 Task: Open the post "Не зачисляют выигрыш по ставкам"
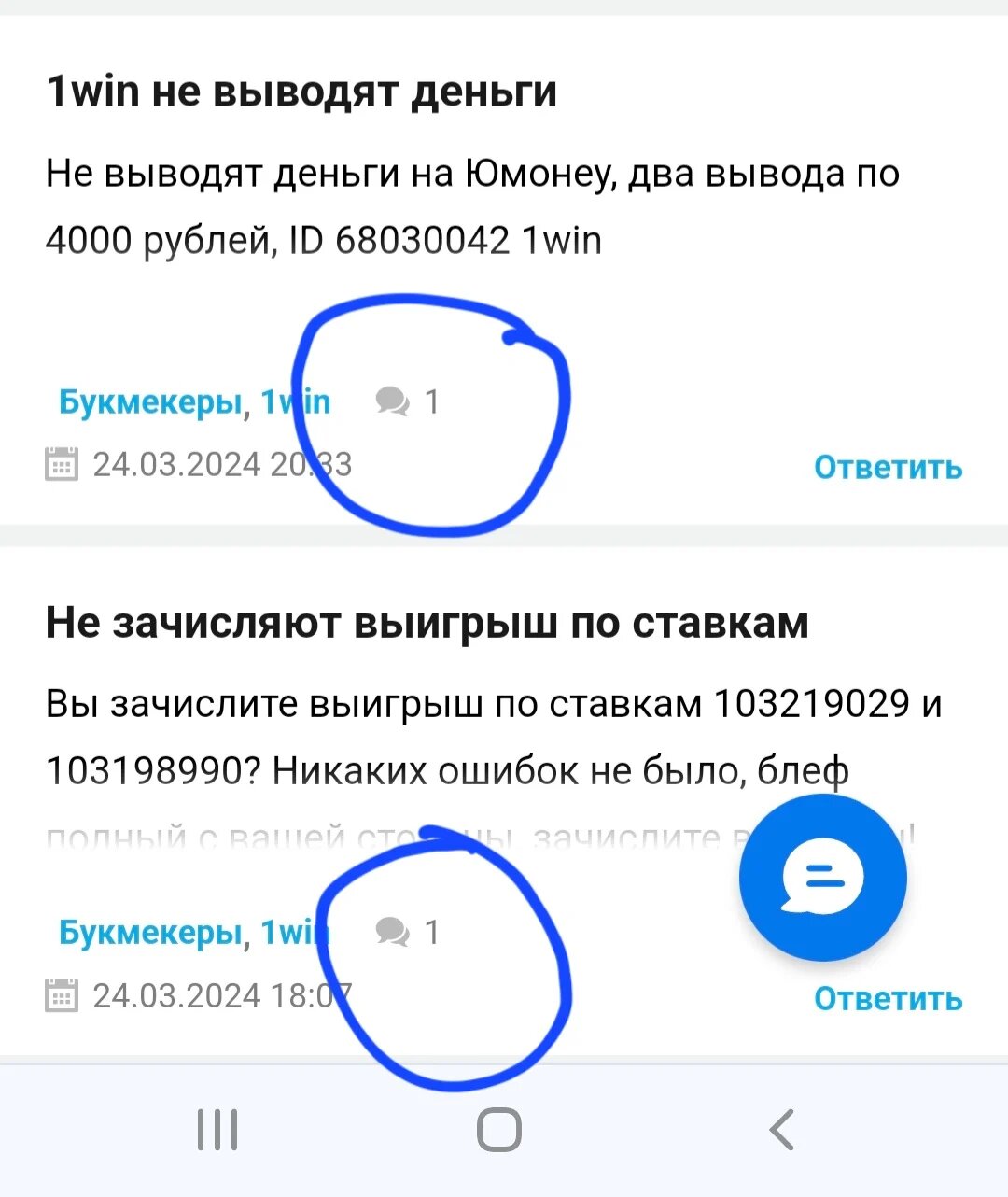coord(427,623)
